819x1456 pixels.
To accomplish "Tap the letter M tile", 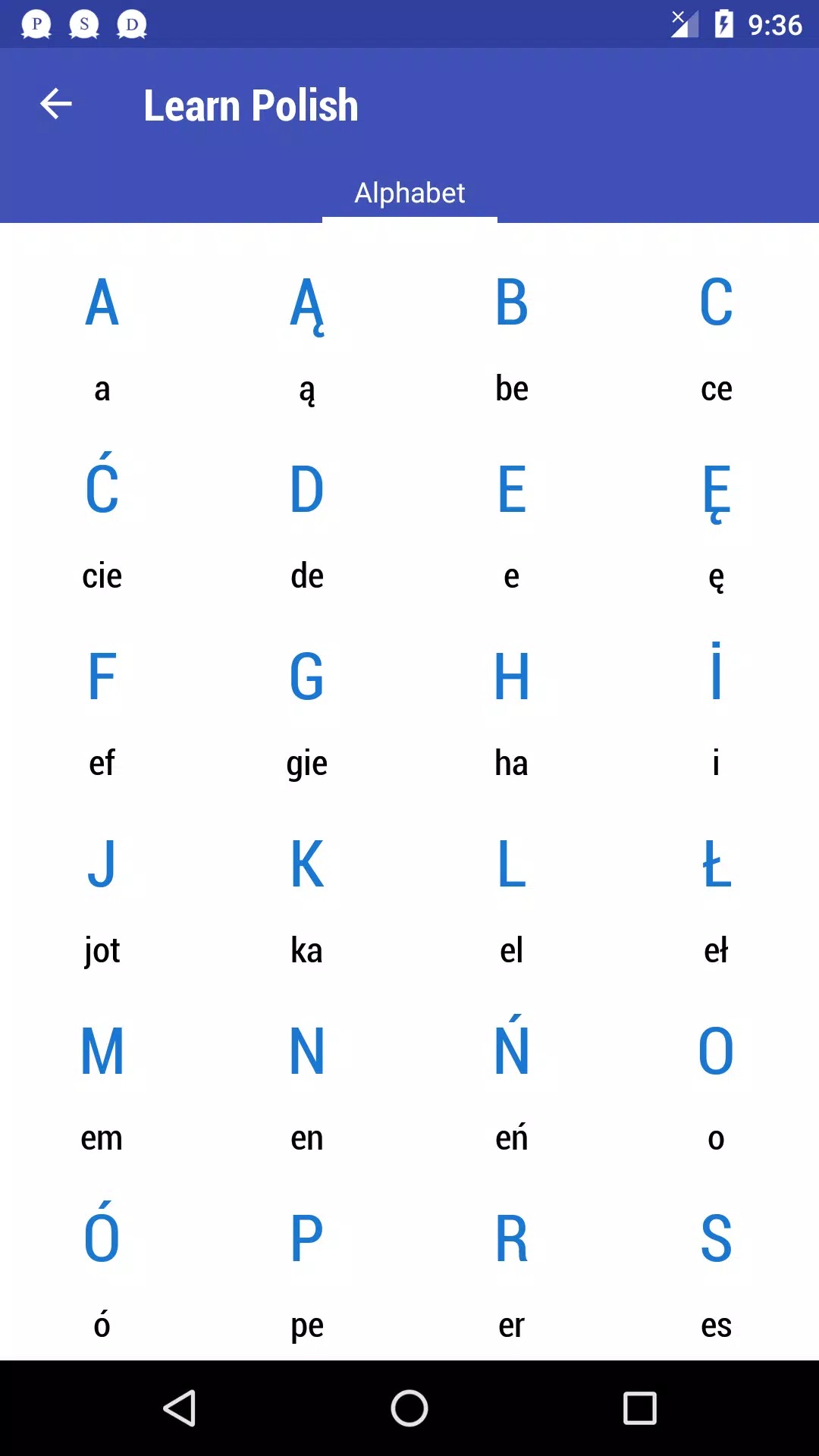I will [x=102, y=1087].
